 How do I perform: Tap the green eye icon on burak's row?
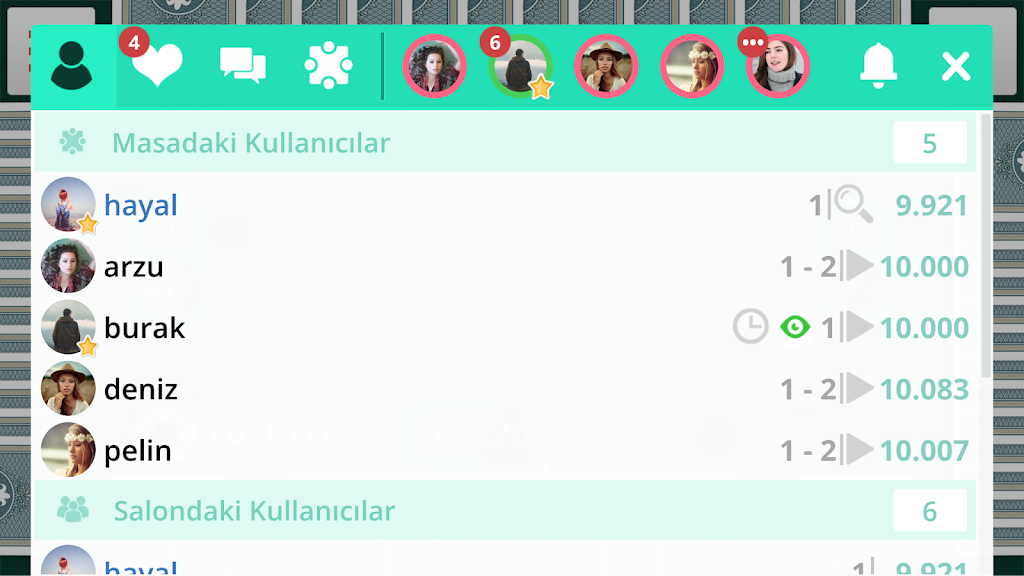point(795,328)
